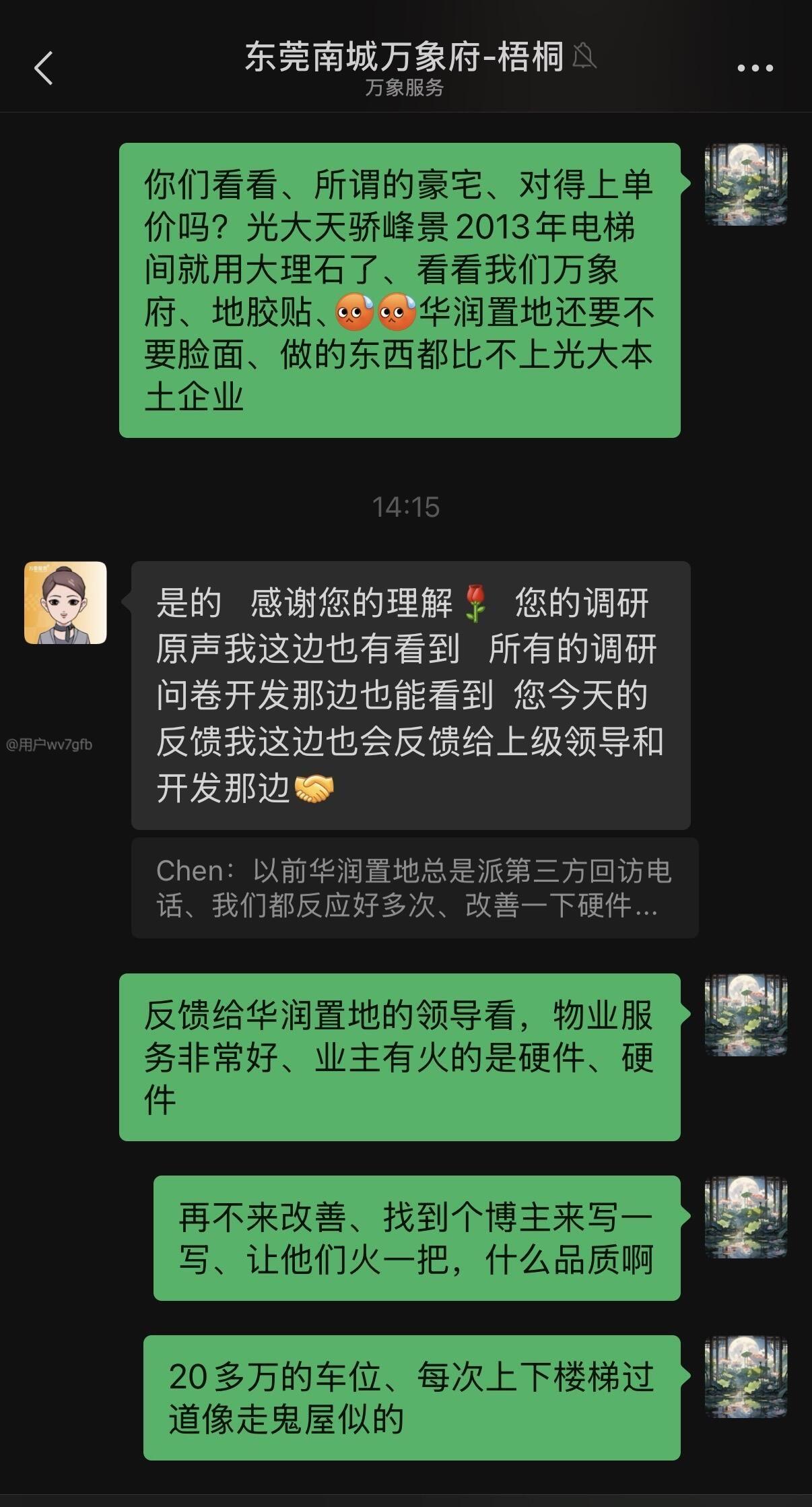Open my avatar beside the 20多万的车位 message
The image size is (812, 1507).
tap(745, 1377)
